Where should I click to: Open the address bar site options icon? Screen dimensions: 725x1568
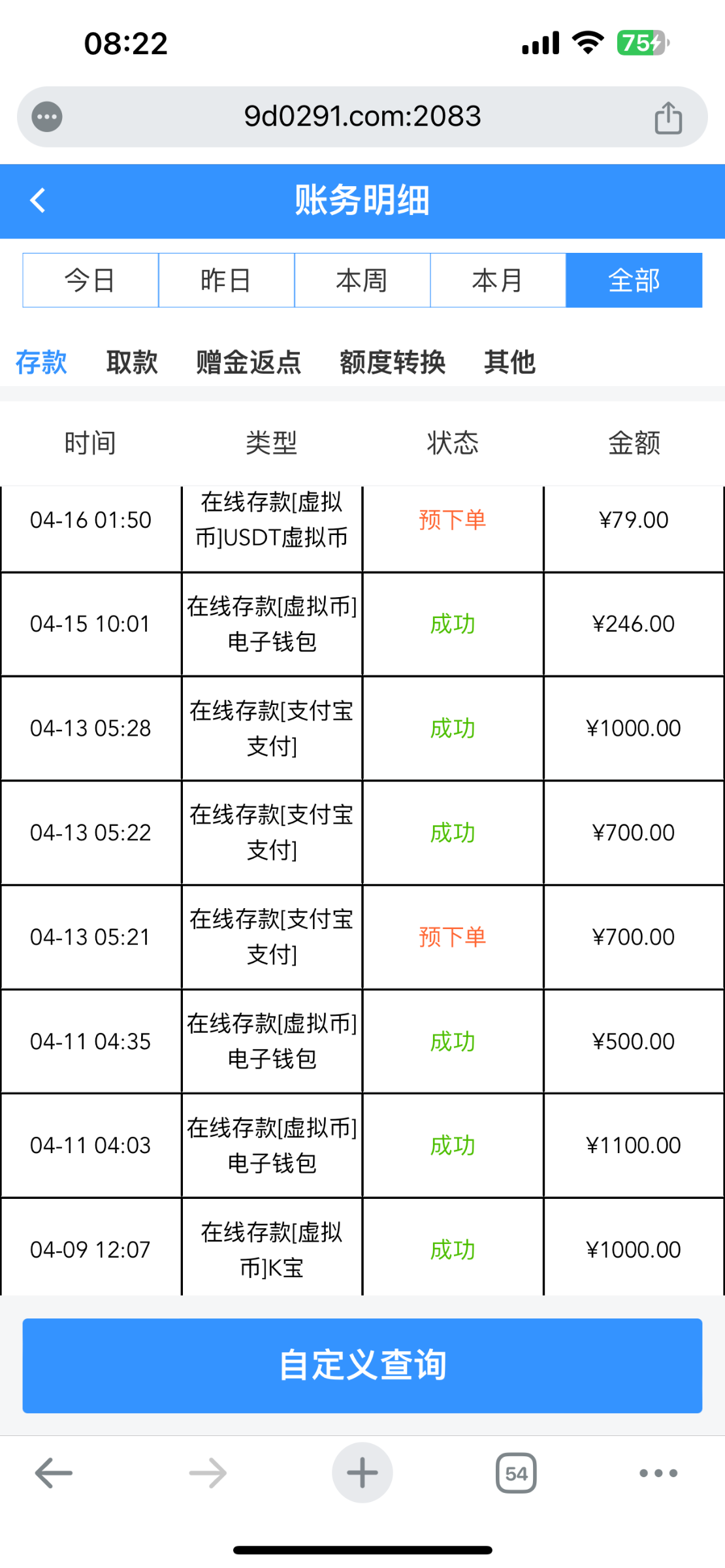[x=47, y=117]
